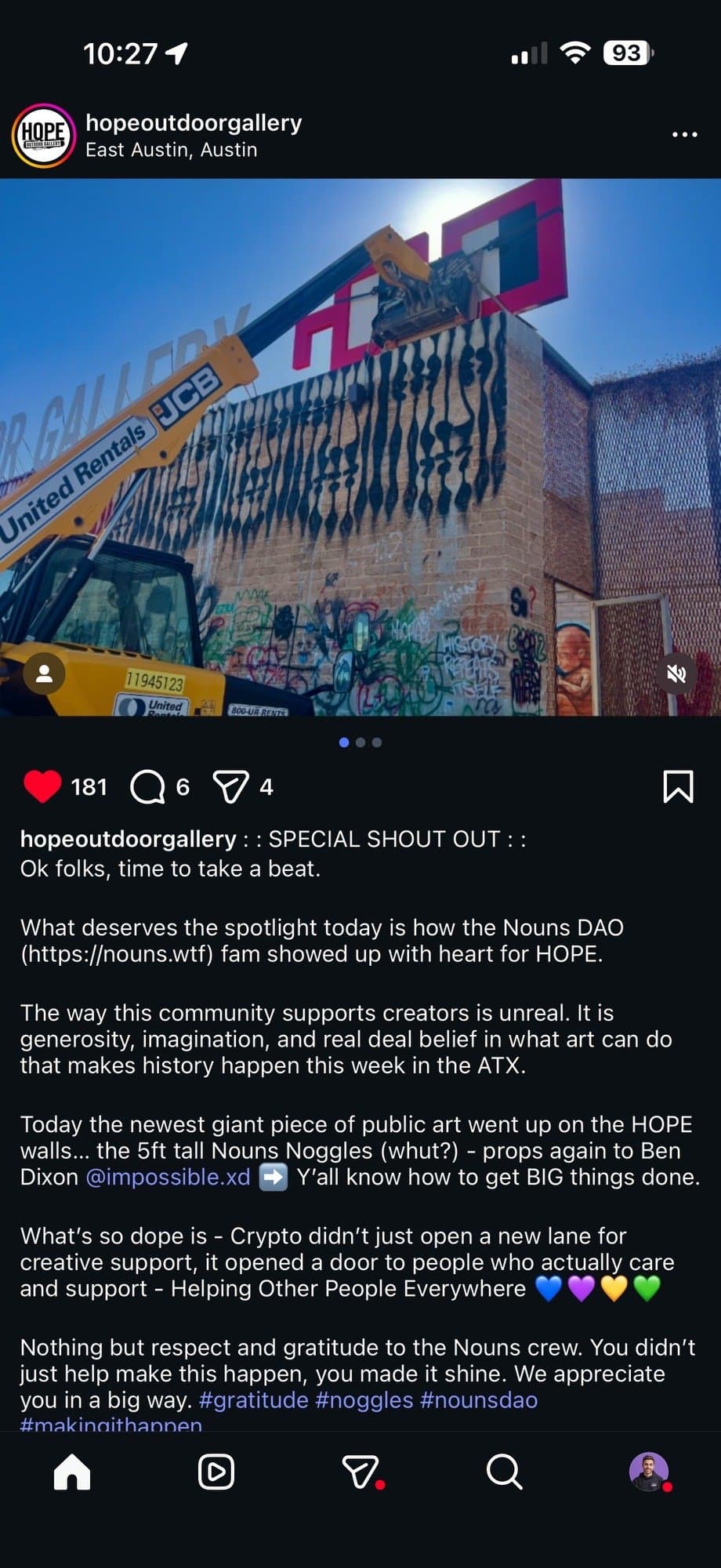This screenshot has height=1568, width=721.
Task: Open the #gratitude hashtag
Action: coord(254,1399)
